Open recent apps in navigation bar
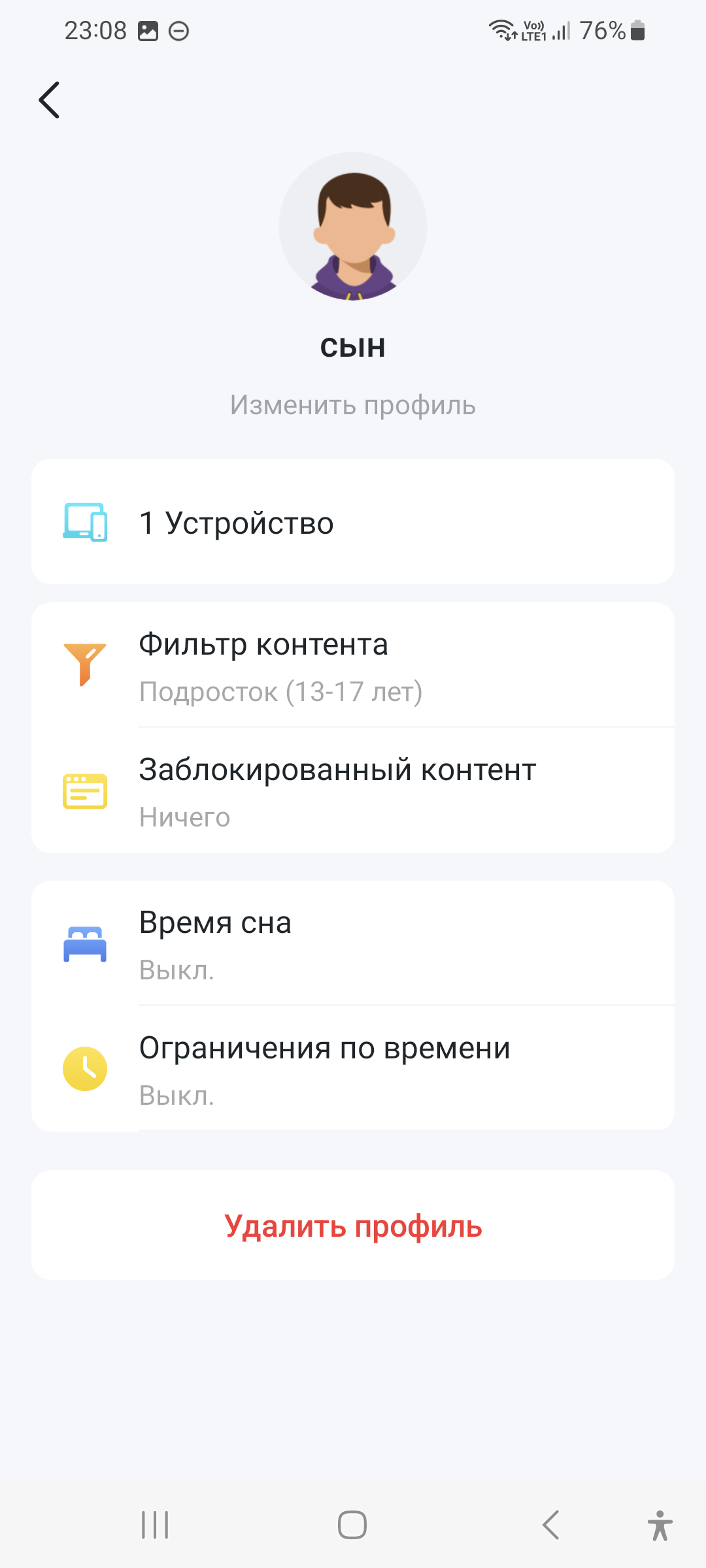Viewport: 706px width, 1568px height. coord(155,1526)
